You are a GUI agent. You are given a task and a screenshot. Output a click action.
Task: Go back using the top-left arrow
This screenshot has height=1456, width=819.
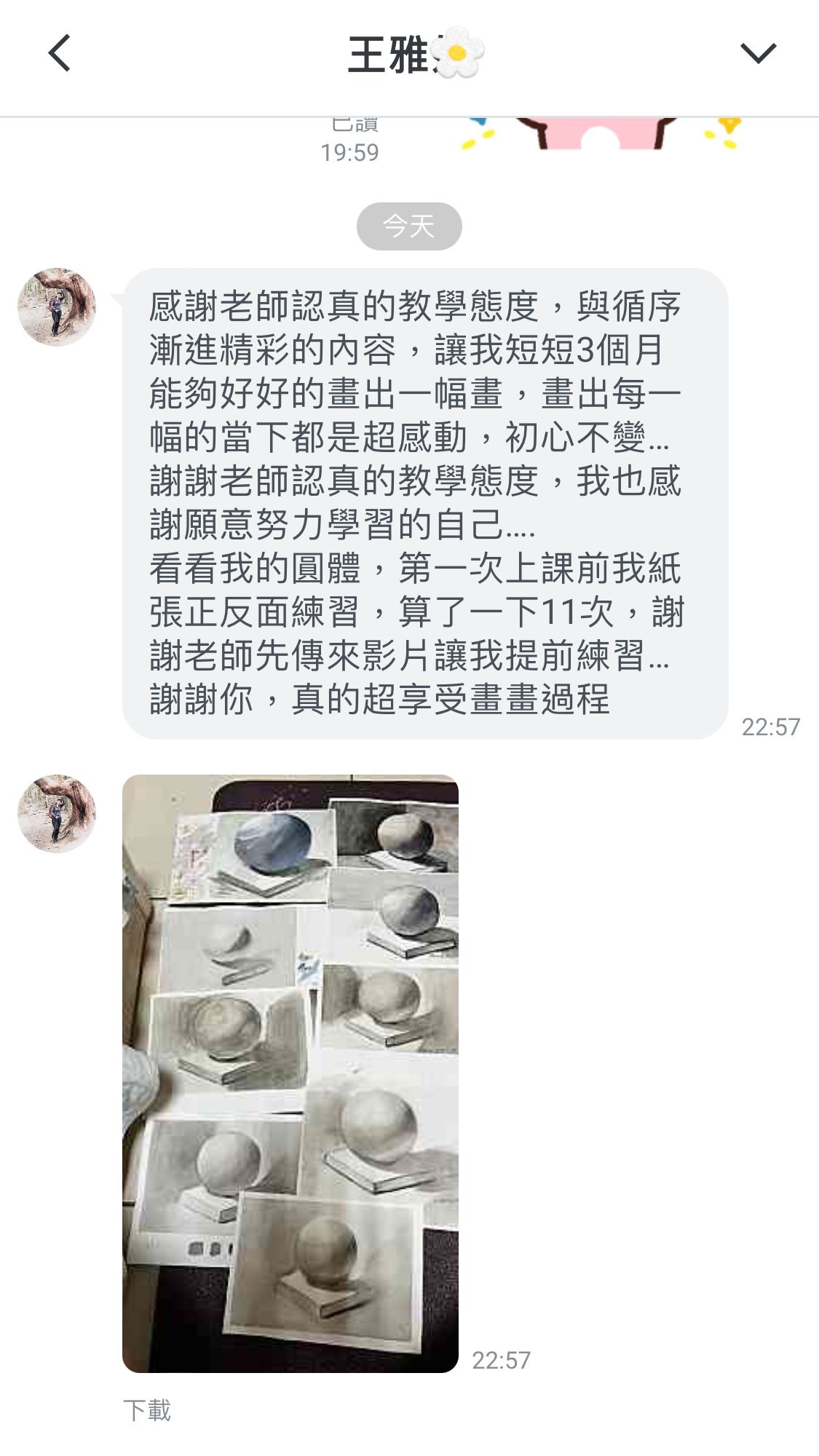60,53
